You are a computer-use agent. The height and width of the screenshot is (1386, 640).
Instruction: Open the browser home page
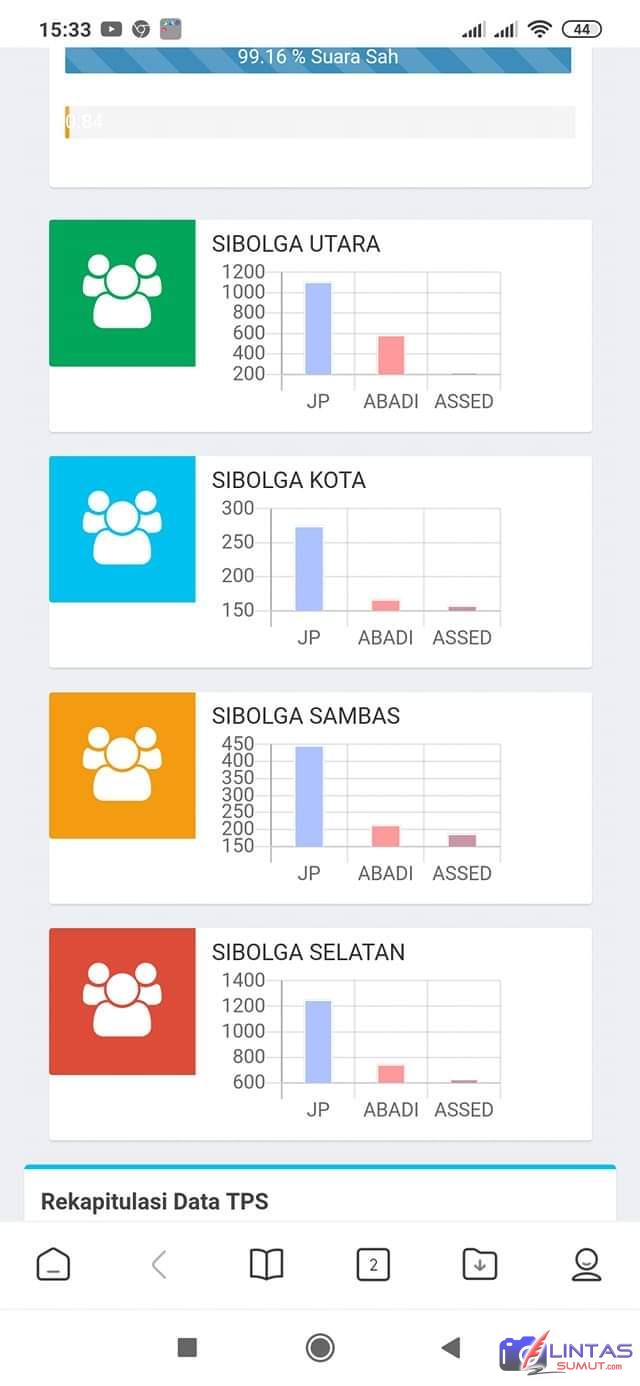click(53, 1265)
